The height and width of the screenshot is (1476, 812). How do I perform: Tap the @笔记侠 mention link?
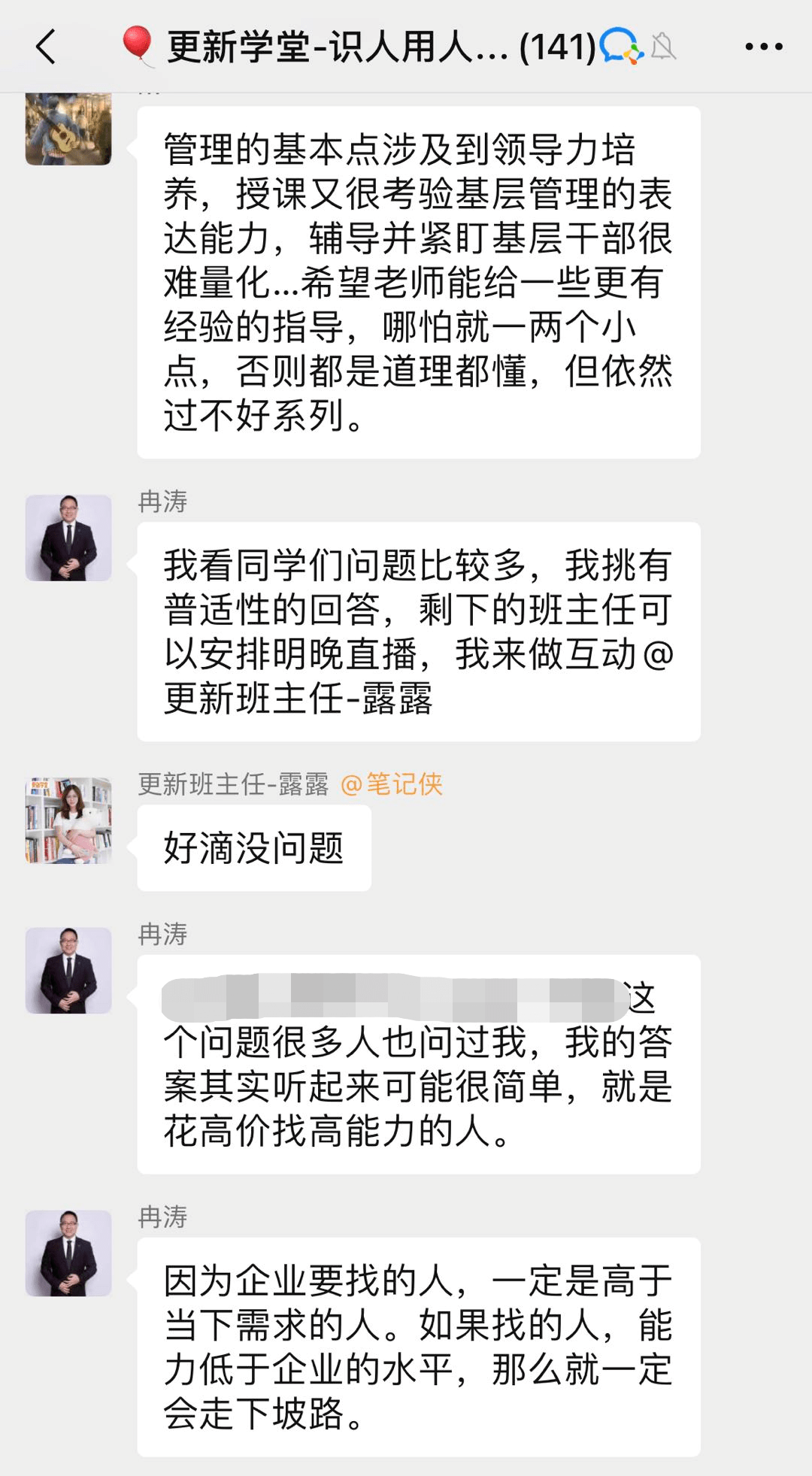392,784
